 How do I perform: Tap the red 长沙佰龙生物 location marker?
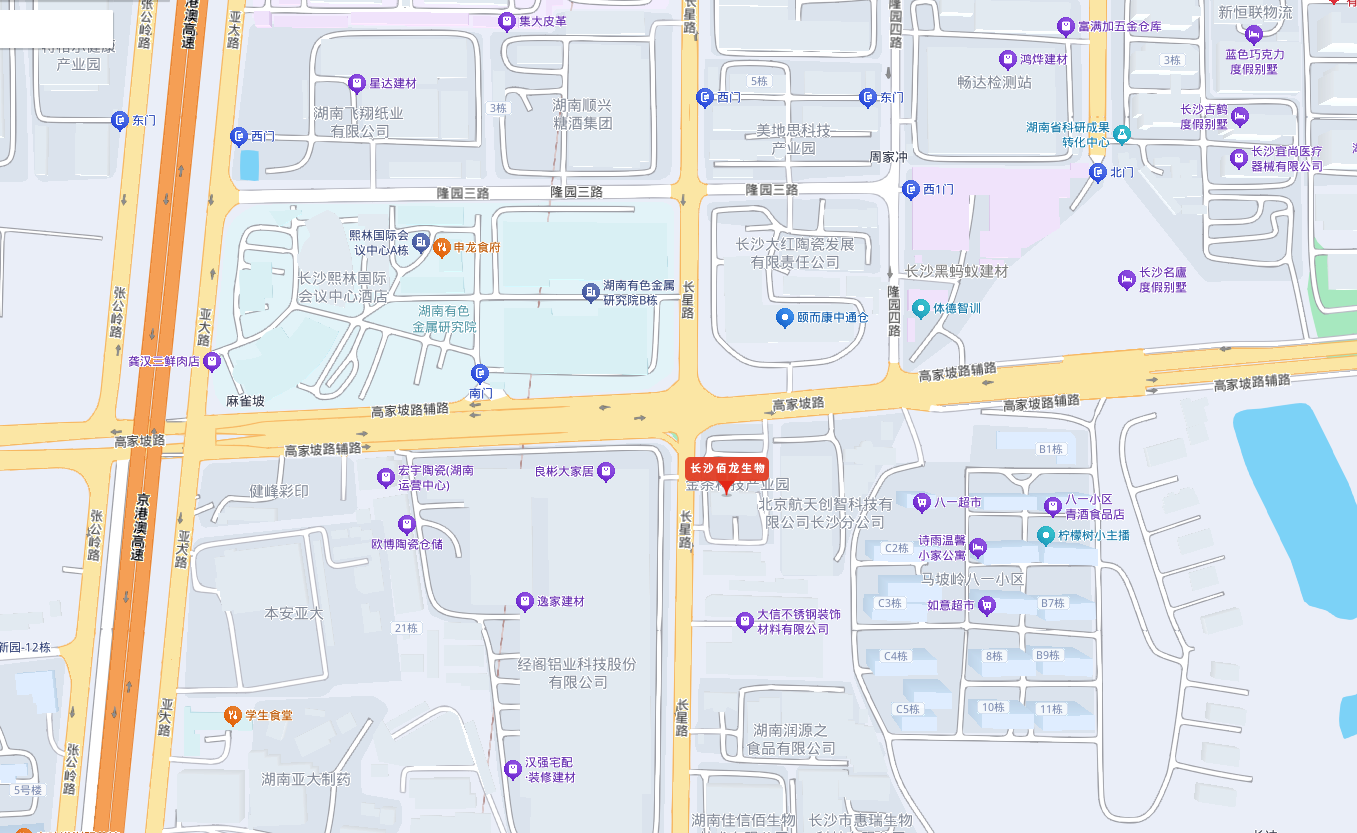click(x=727, y=469)
